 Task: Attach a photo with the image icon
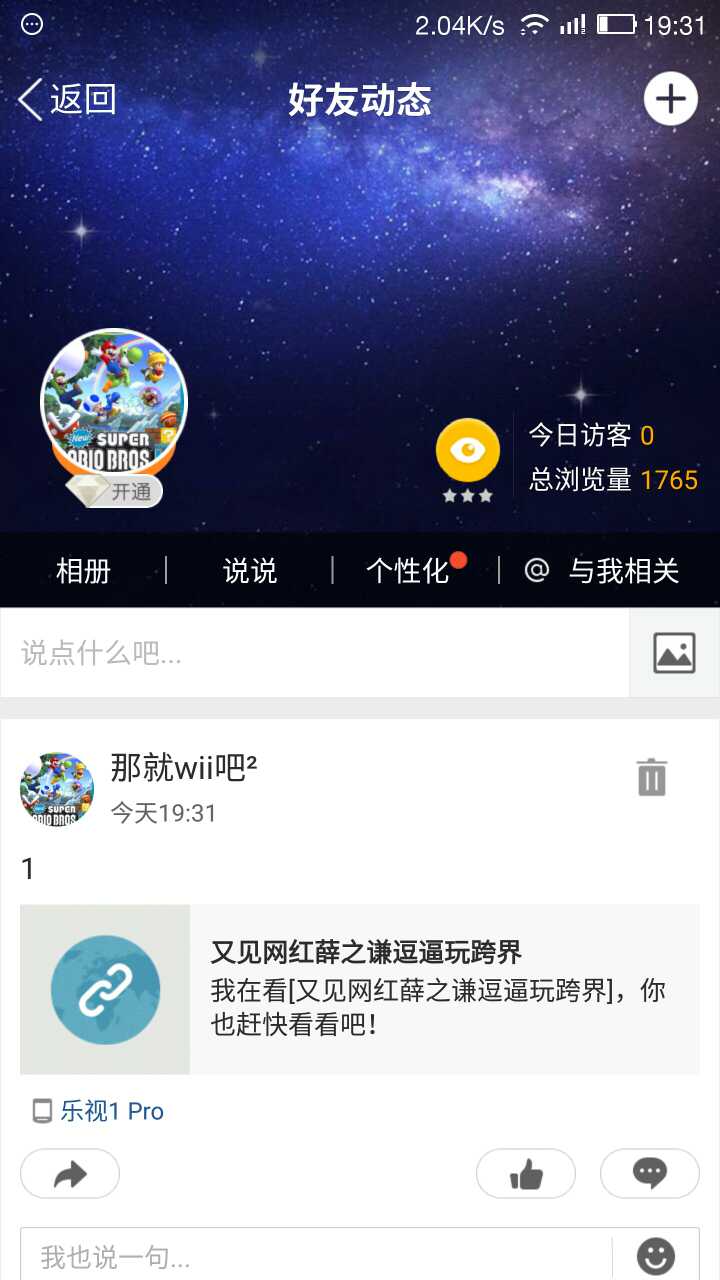674,653
